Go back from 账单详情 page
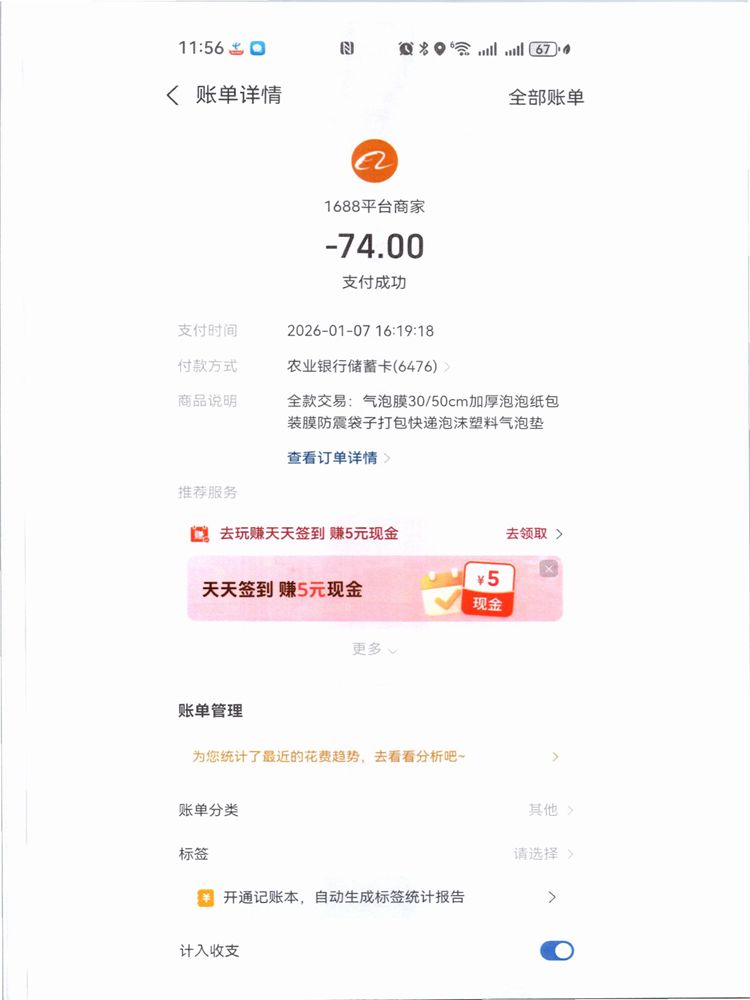The height and width of the screenshot is (1000, 750). (173, 96)
